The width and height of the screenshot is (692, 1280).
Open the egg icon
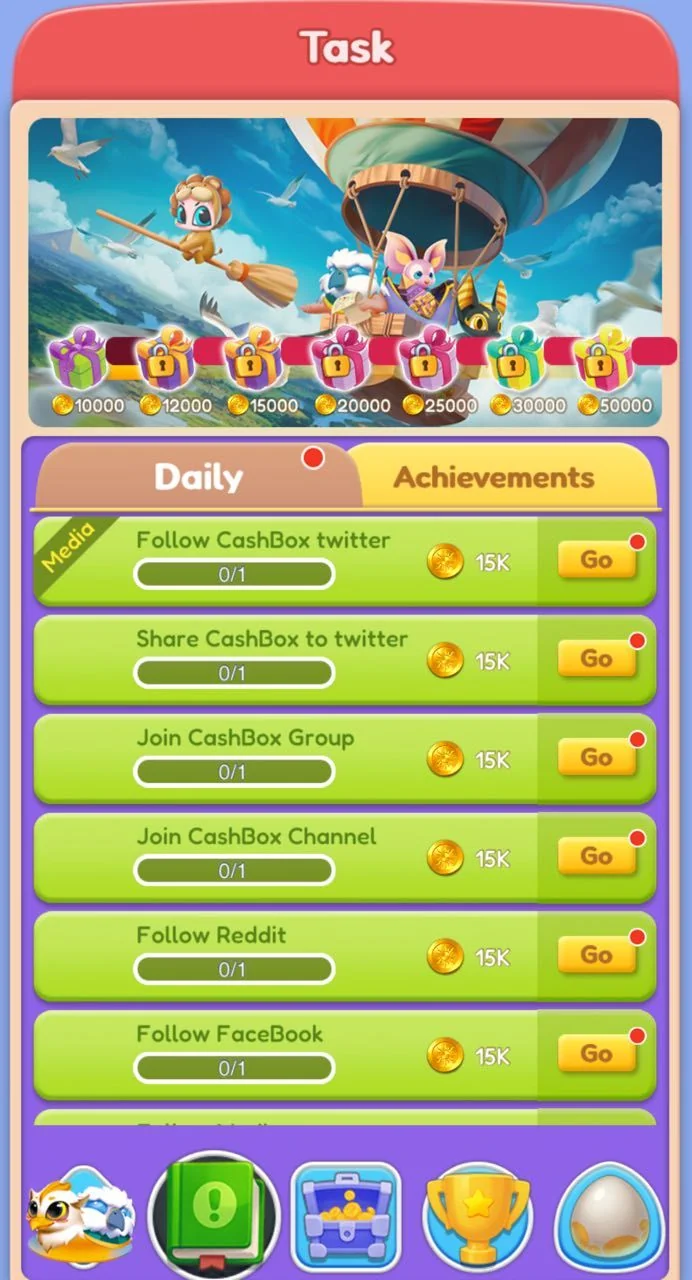point(609,1215)
